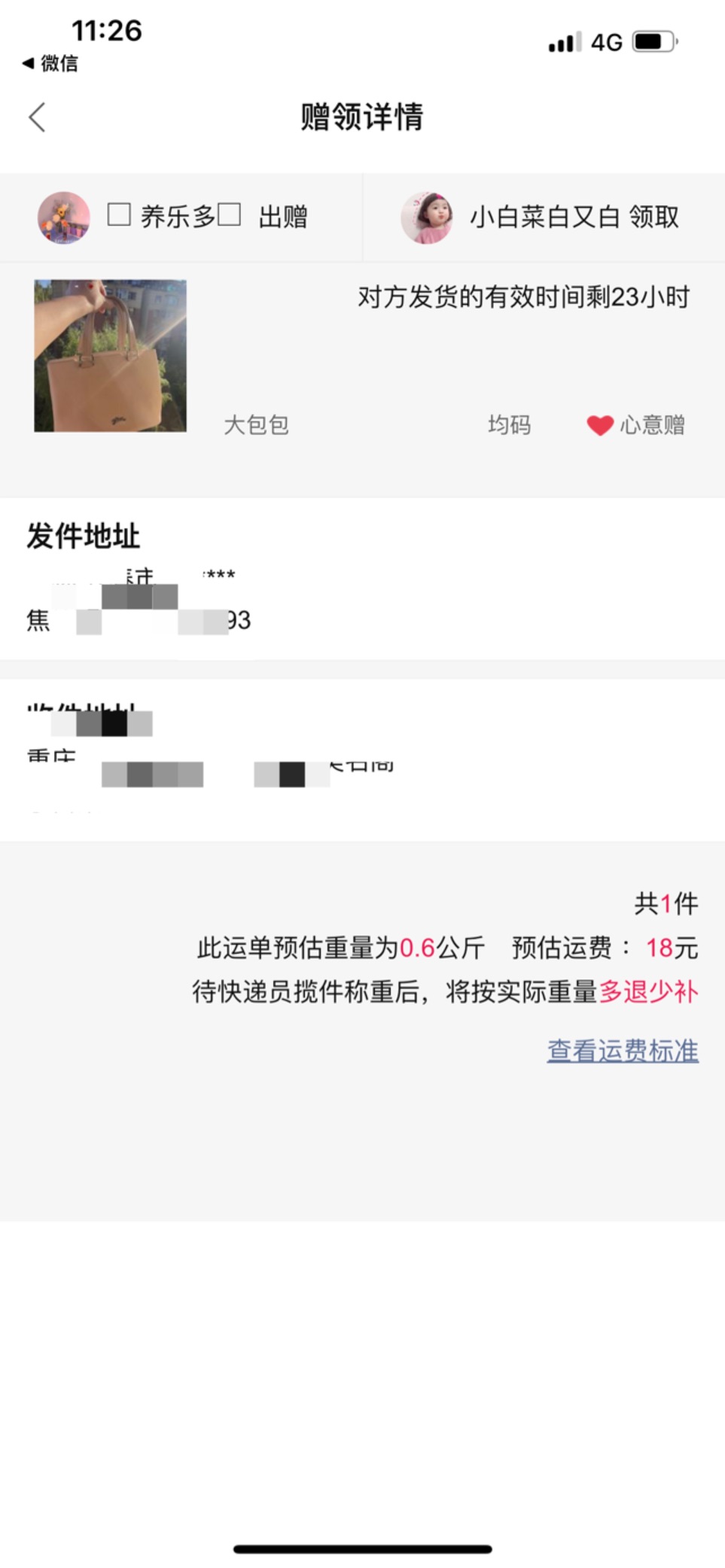725x1568 pixels.
Task: Open the 大包包 item photo
Action: (x=110, y=356)
